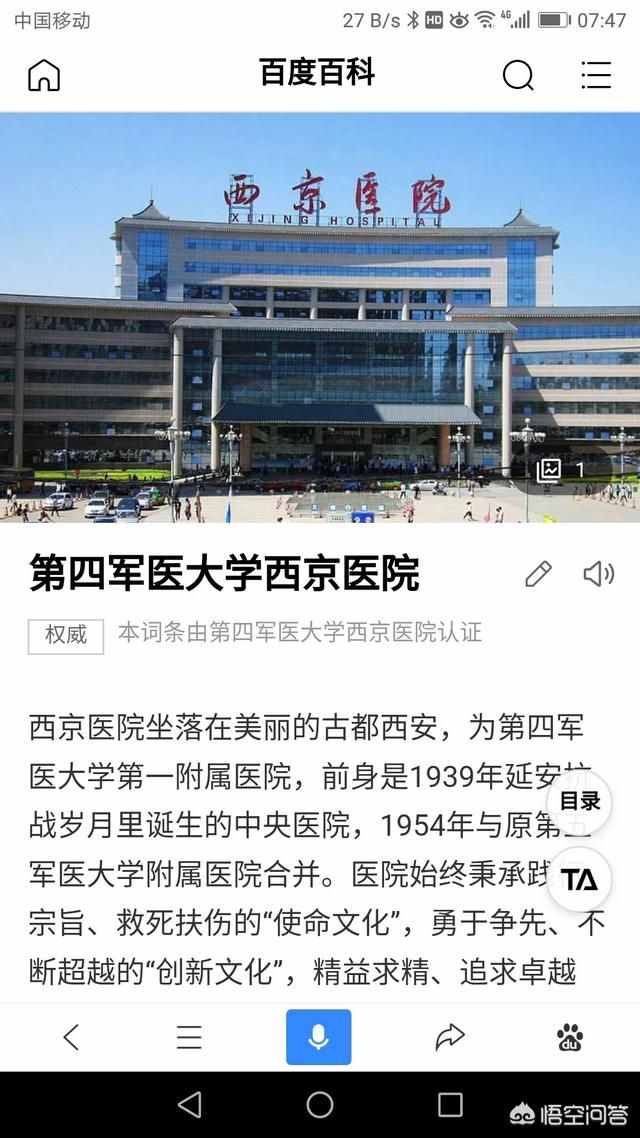The image size is (640, 1138).
Task: Open search in Baidu Baike
Action: coord(517,75)
